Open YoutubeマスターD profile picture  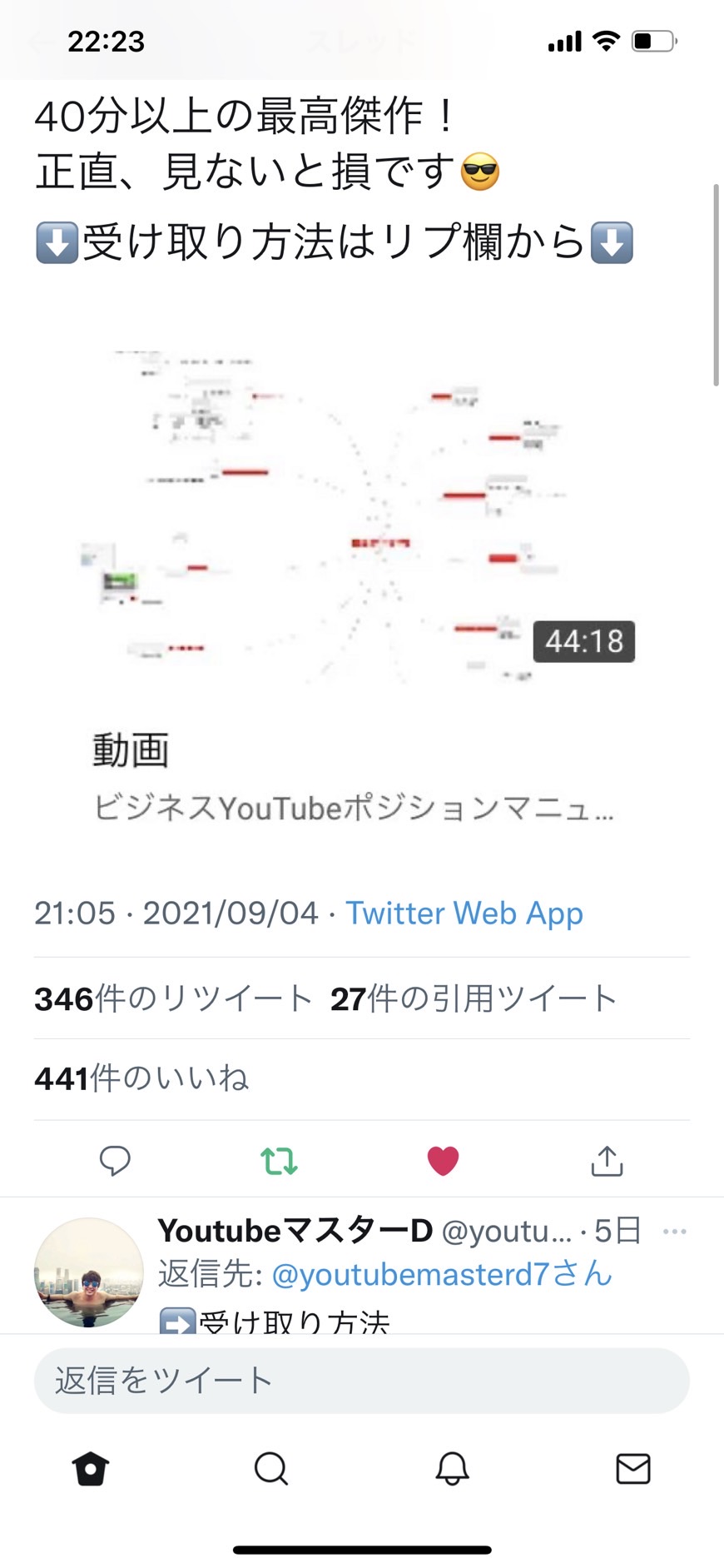tap(88, 1272)
